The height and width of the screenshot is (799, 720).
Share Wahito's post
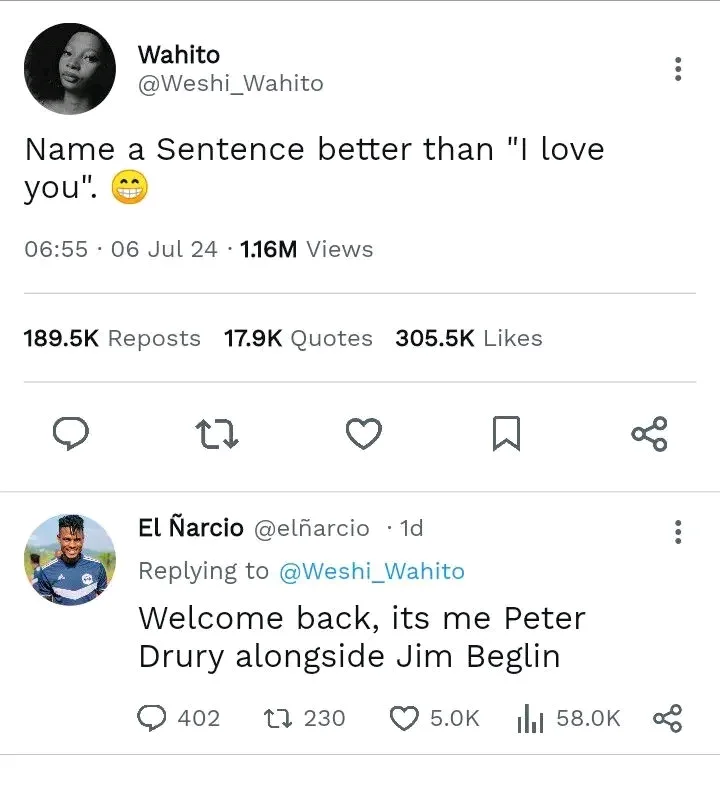(x=649, y=434)
